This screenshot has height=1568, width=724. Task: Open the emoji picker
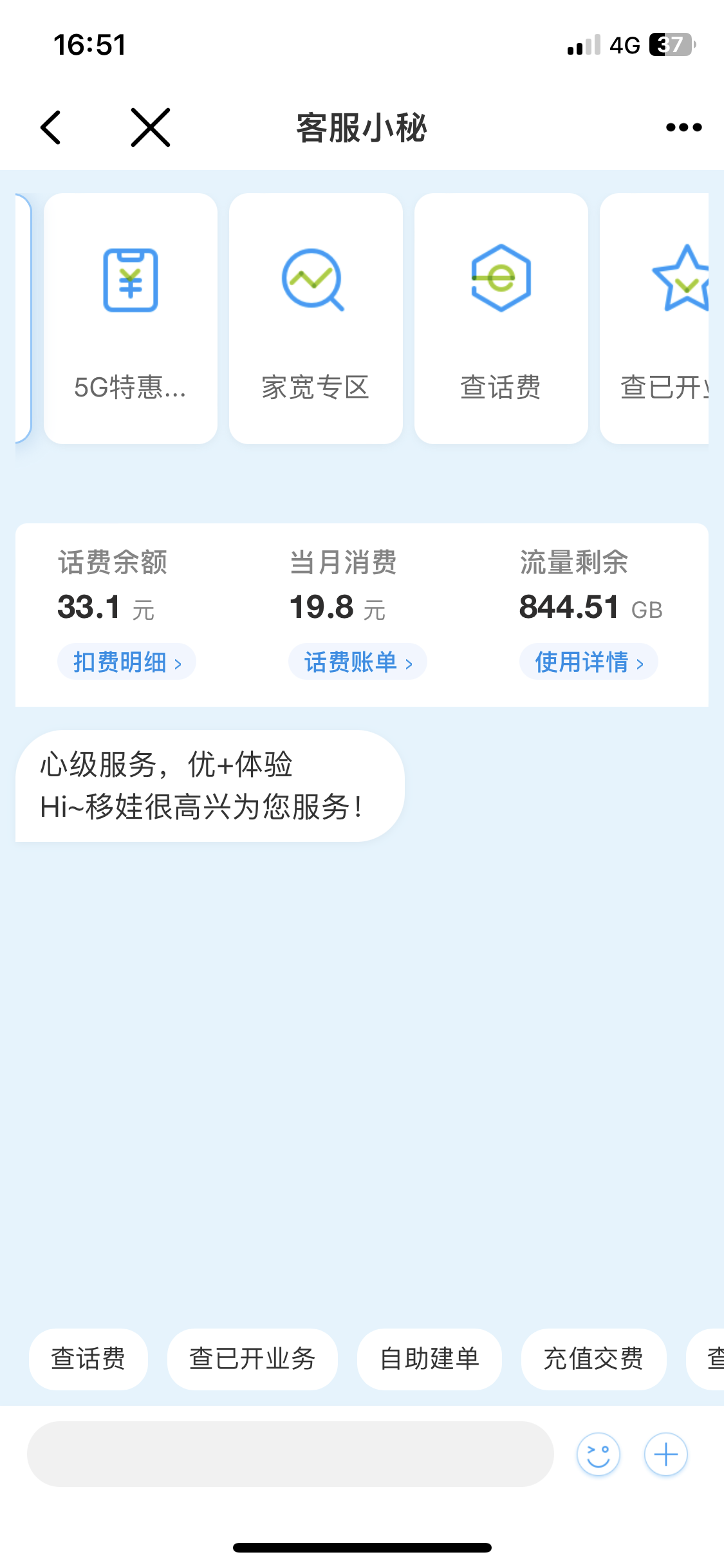pyautogui.click(x=599, y=1454)
